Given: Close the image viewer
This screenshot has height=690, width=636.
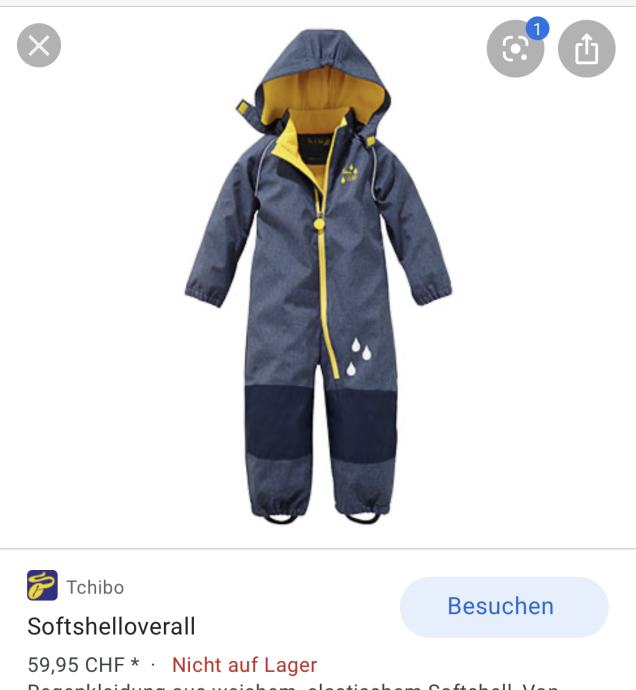Looking at the screenshot, I should point(39,45).
